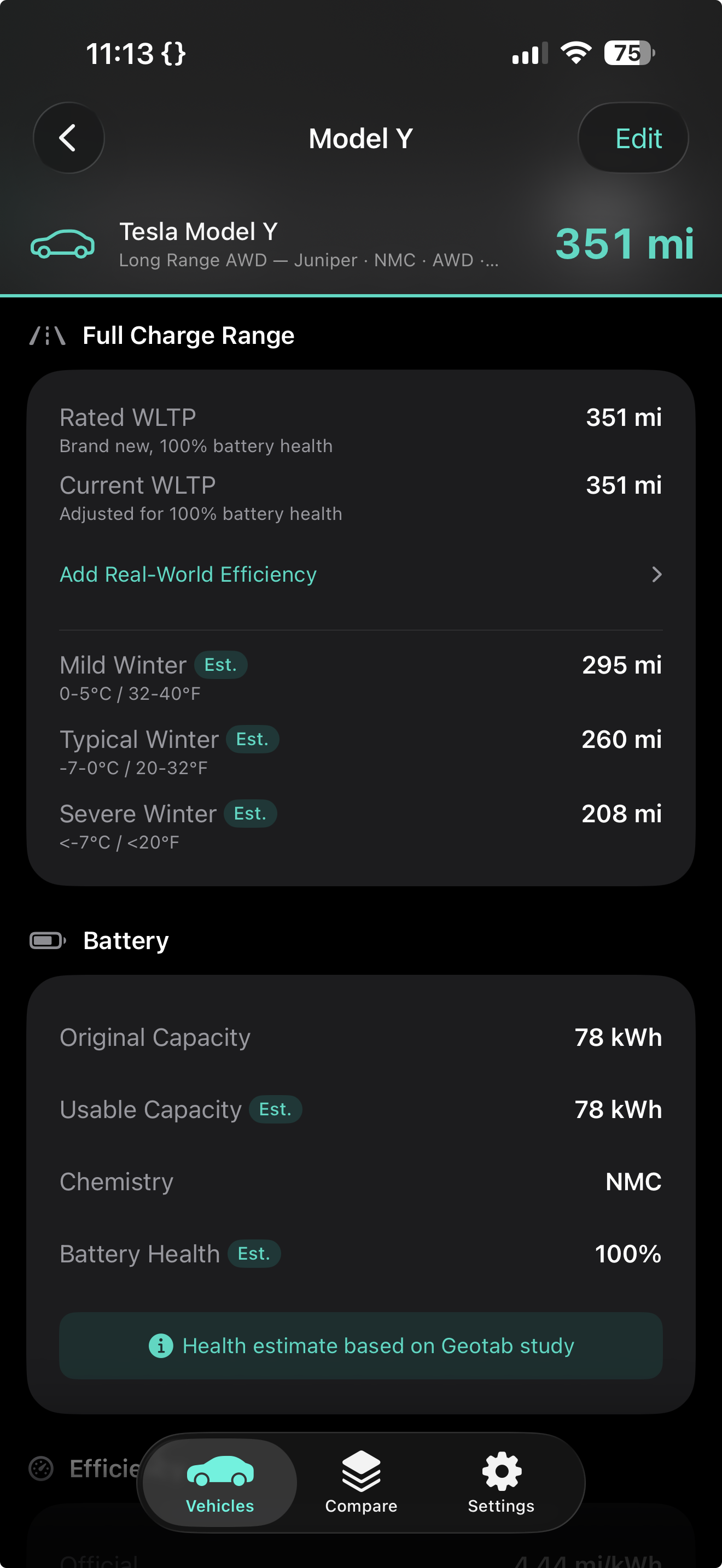Expand Add Real-World Efficiency via its chevron
The height and width of the screenshot is (1568, 722).
tap(657, 574)
